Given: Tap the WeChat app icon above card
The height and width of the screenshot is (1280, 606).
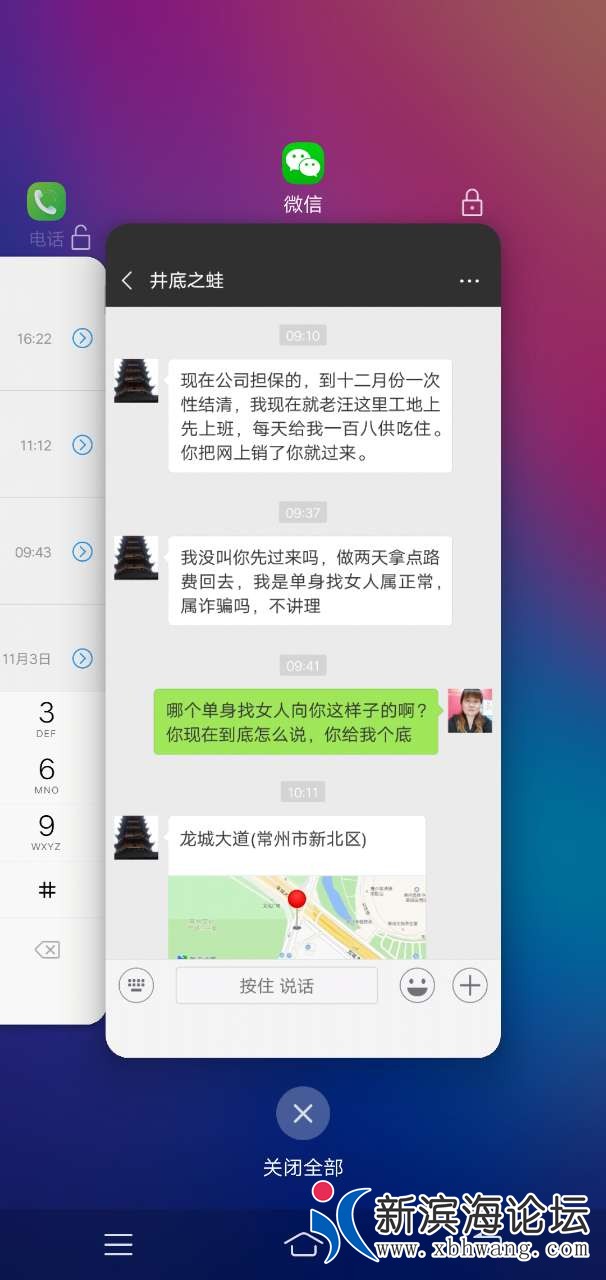Looking at the screenshot, I should [x=303, y=164].
